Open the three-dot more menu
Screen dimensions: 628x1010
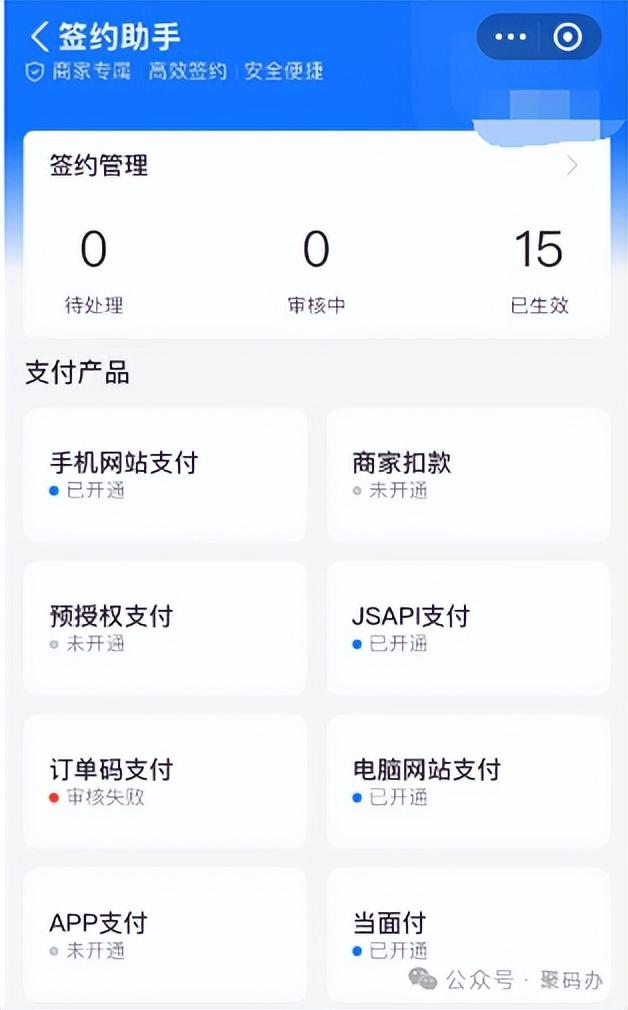pyautogui.click(x=510, y=37)
